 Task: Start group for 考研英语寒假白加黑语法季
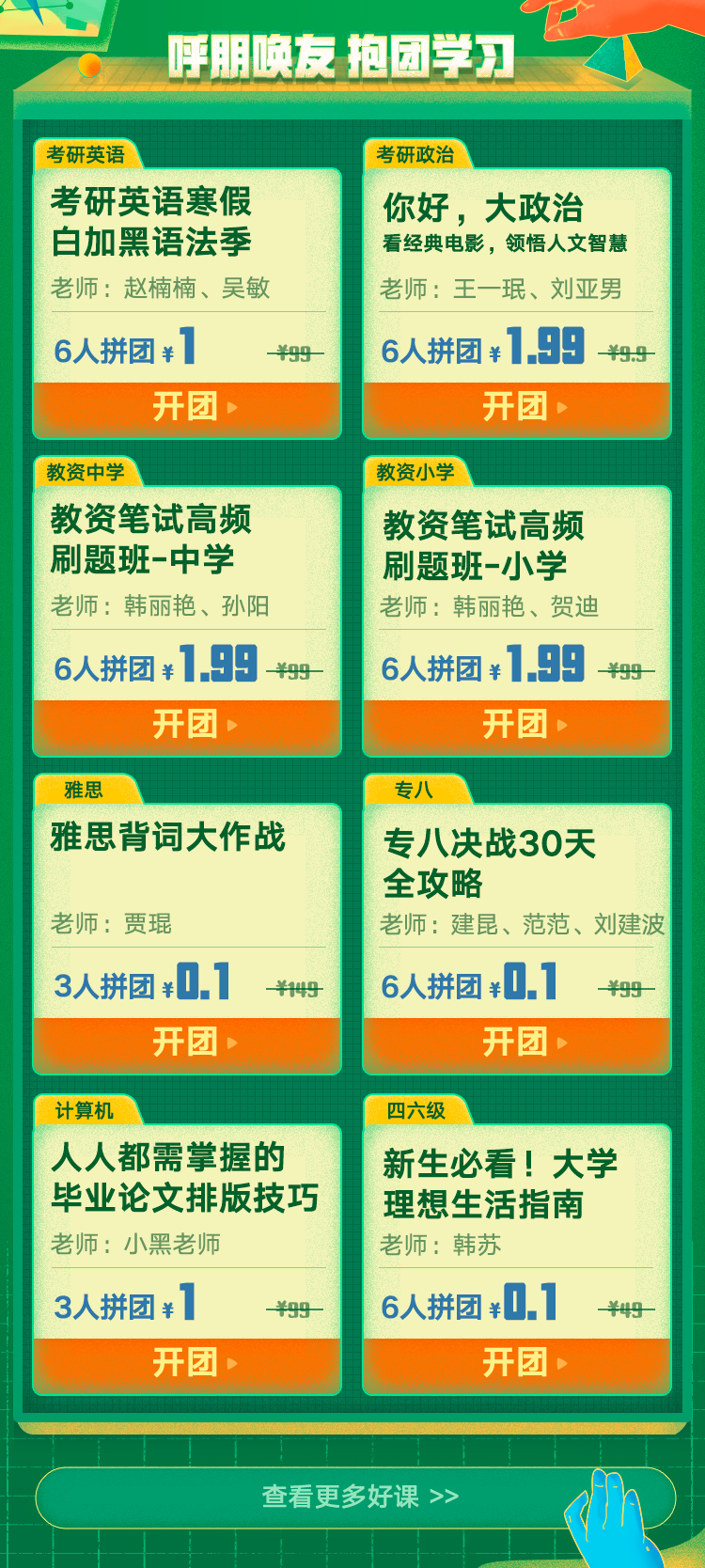tap(187, 407)
